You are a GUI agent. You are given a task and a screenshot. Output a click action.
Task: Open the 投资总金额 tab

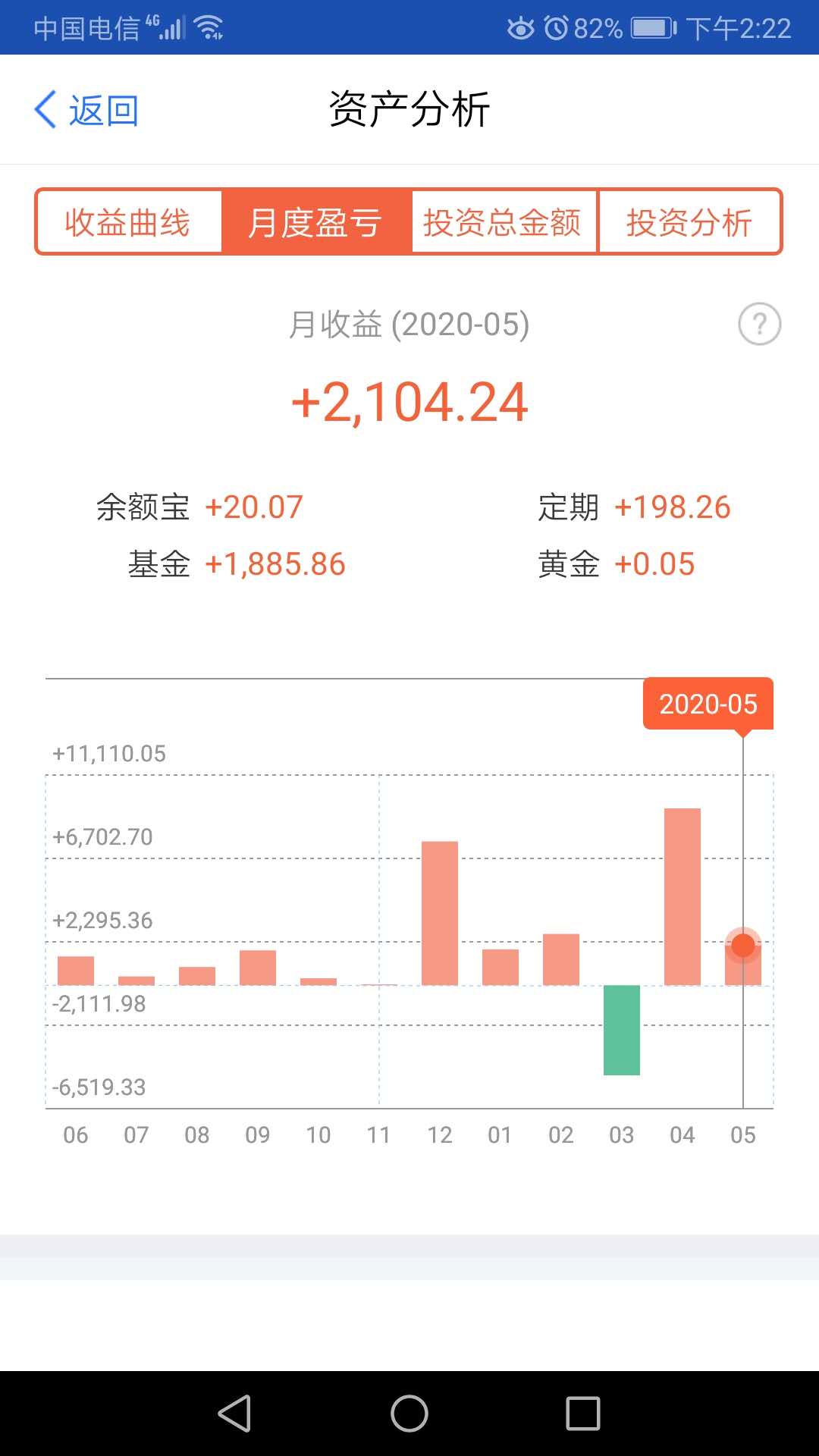(x=503, y=222)
